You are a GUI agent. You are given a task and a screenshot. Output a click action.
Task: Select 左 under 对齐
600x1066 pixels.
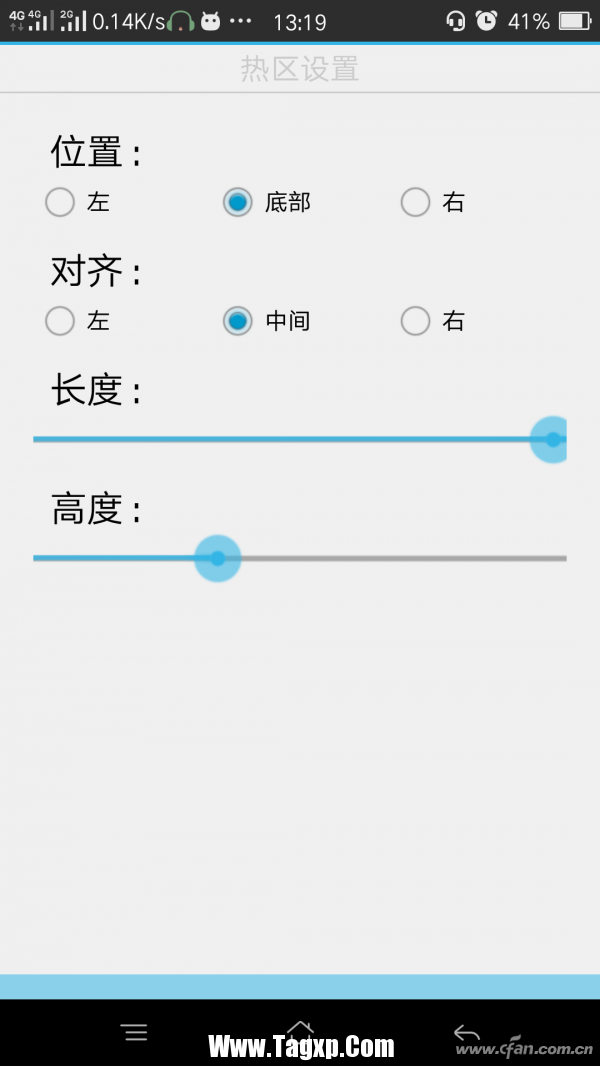pos(61,321)
